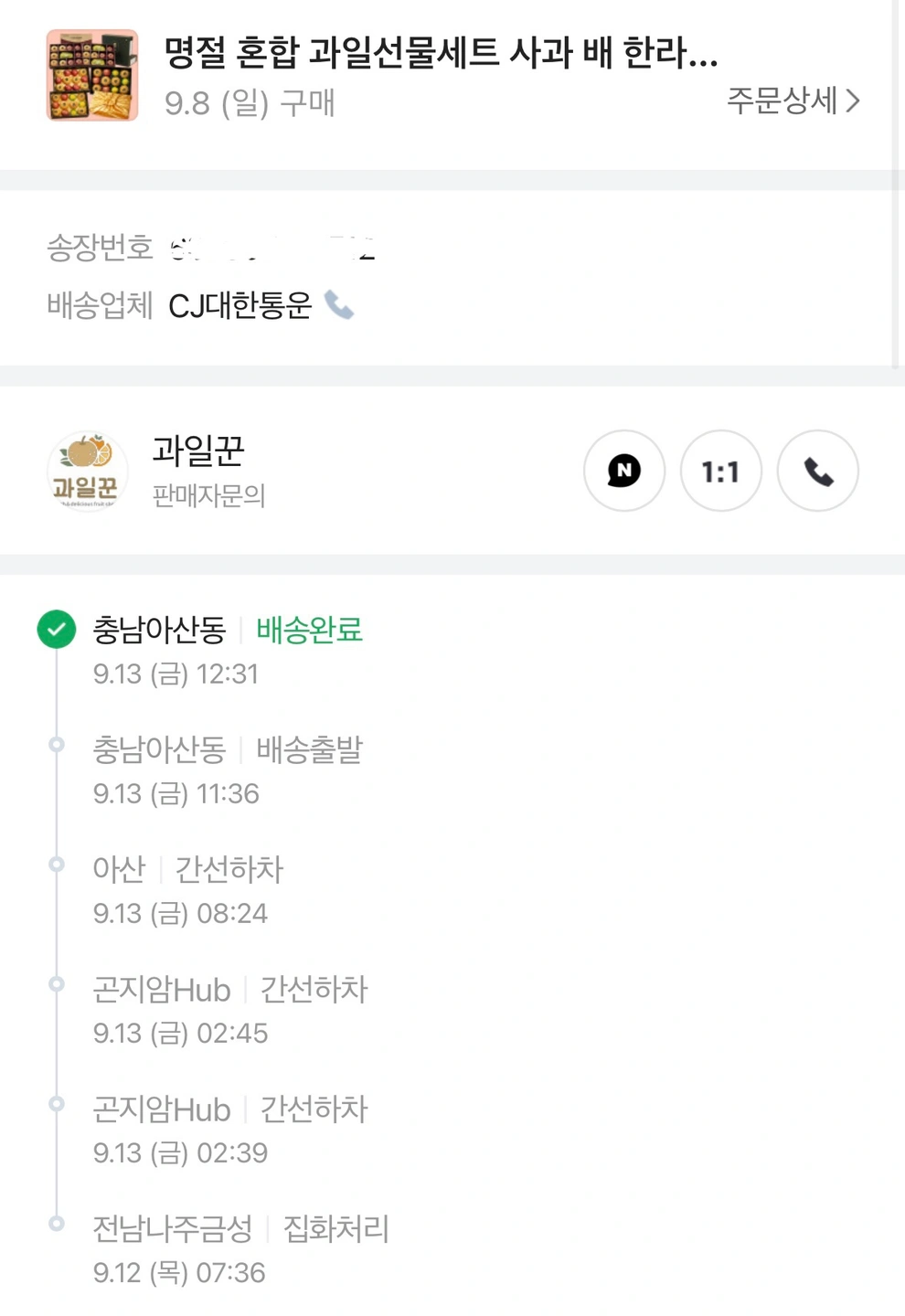Open Naver TalkTalk chat with 과일꾼
Screen dimensions: 905x1316
(x=624, y=471)
